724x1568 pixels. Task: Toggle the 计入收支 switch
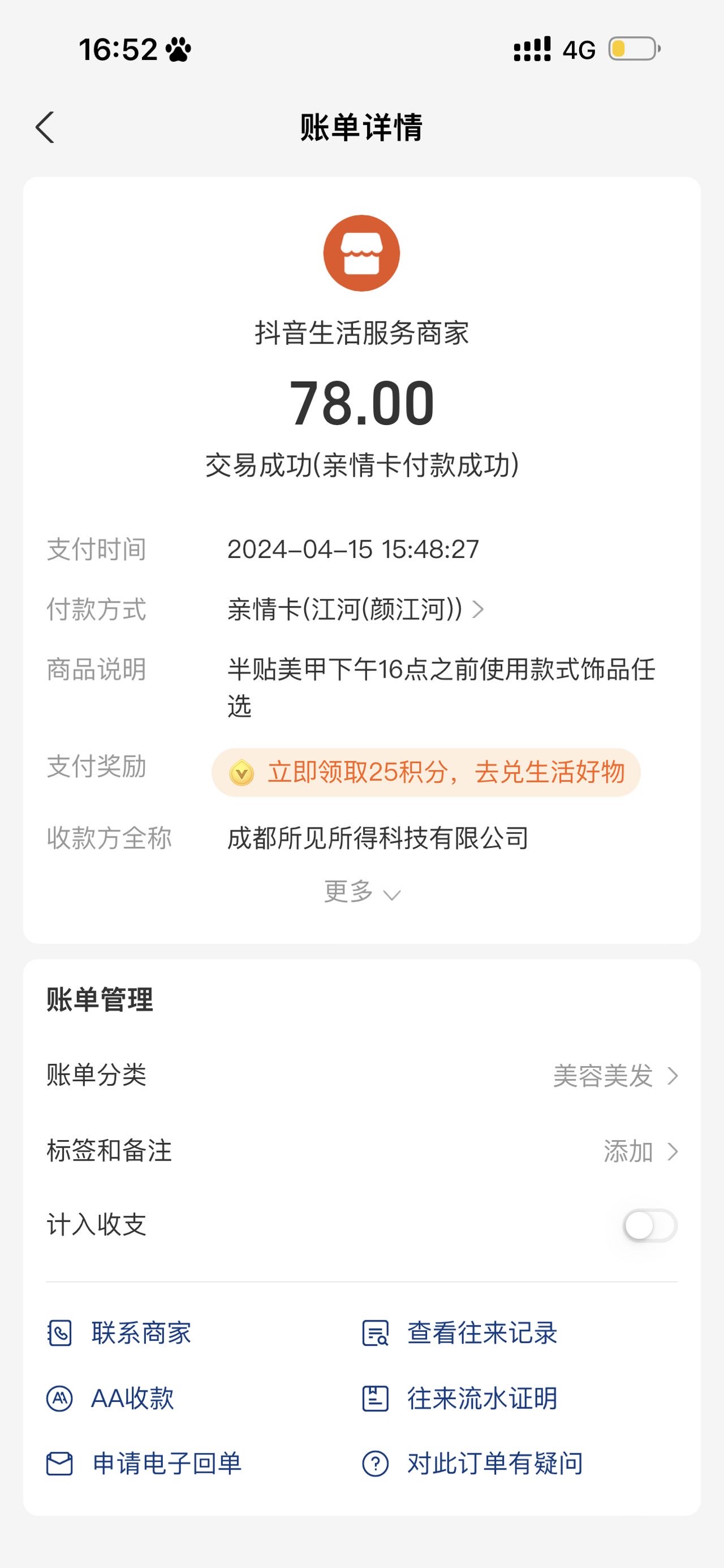click(x=650, y=1225)
